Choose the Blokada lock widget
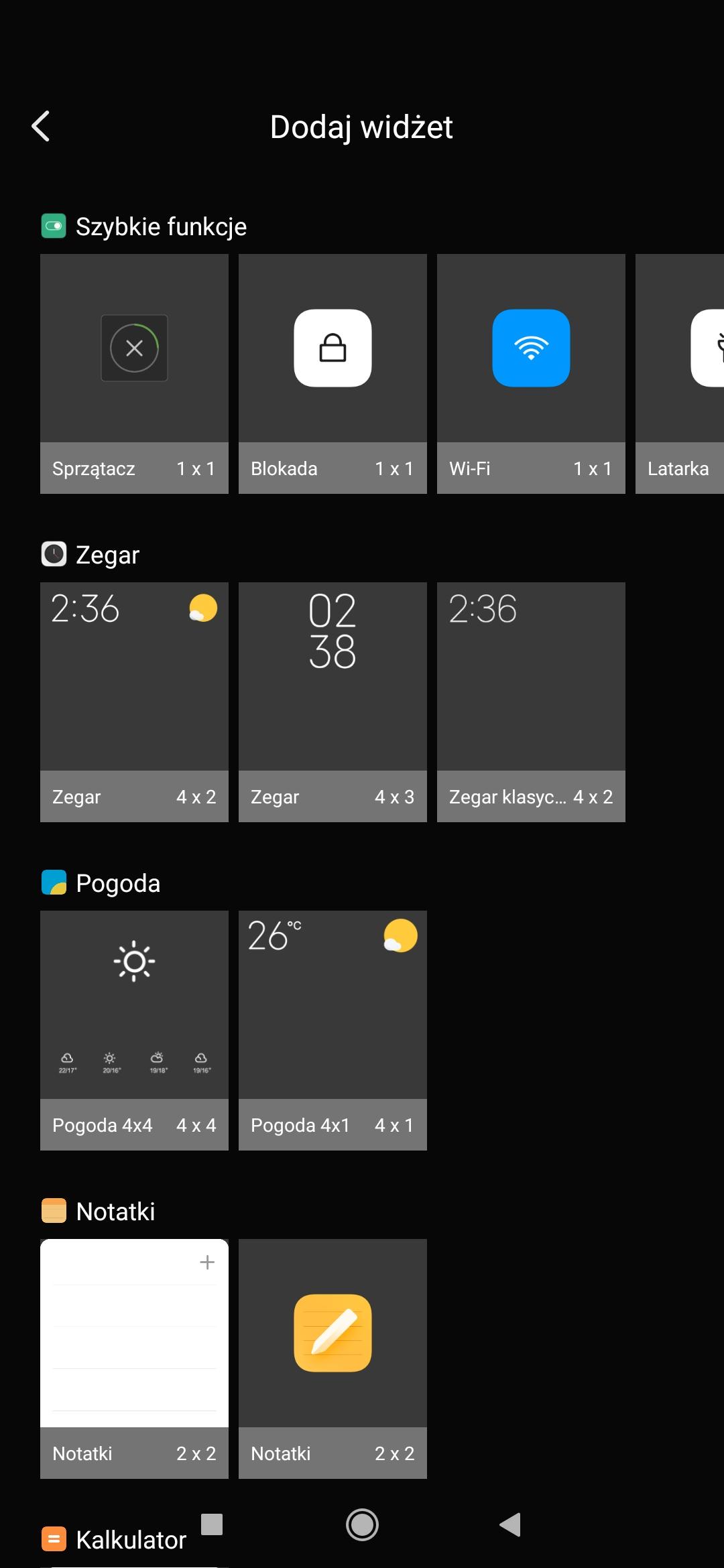Screen dimensions: 724x1568 point(333,373)
